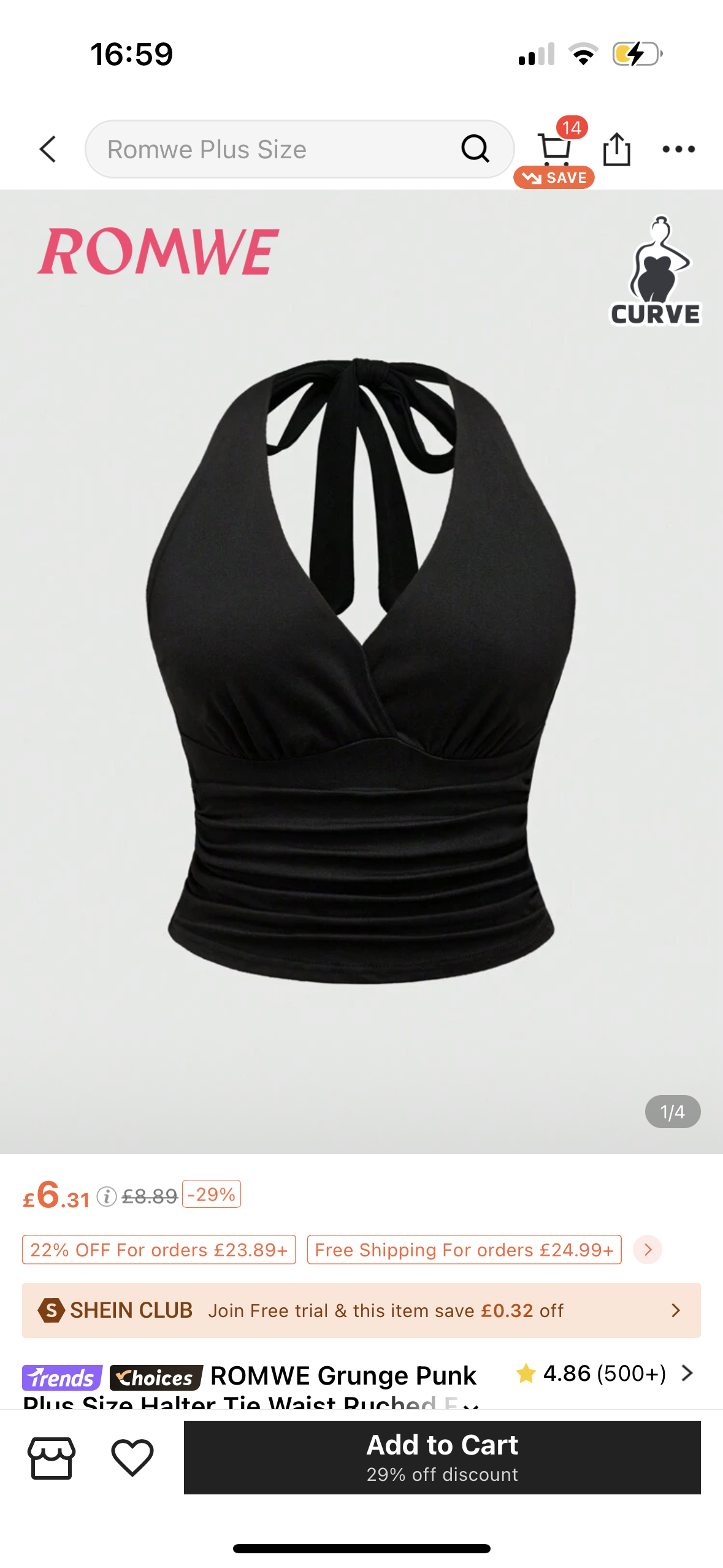This screenshot has width=723, height=1568.
Task: Add item to wishlist with heart
Action: pos(132,1458)
